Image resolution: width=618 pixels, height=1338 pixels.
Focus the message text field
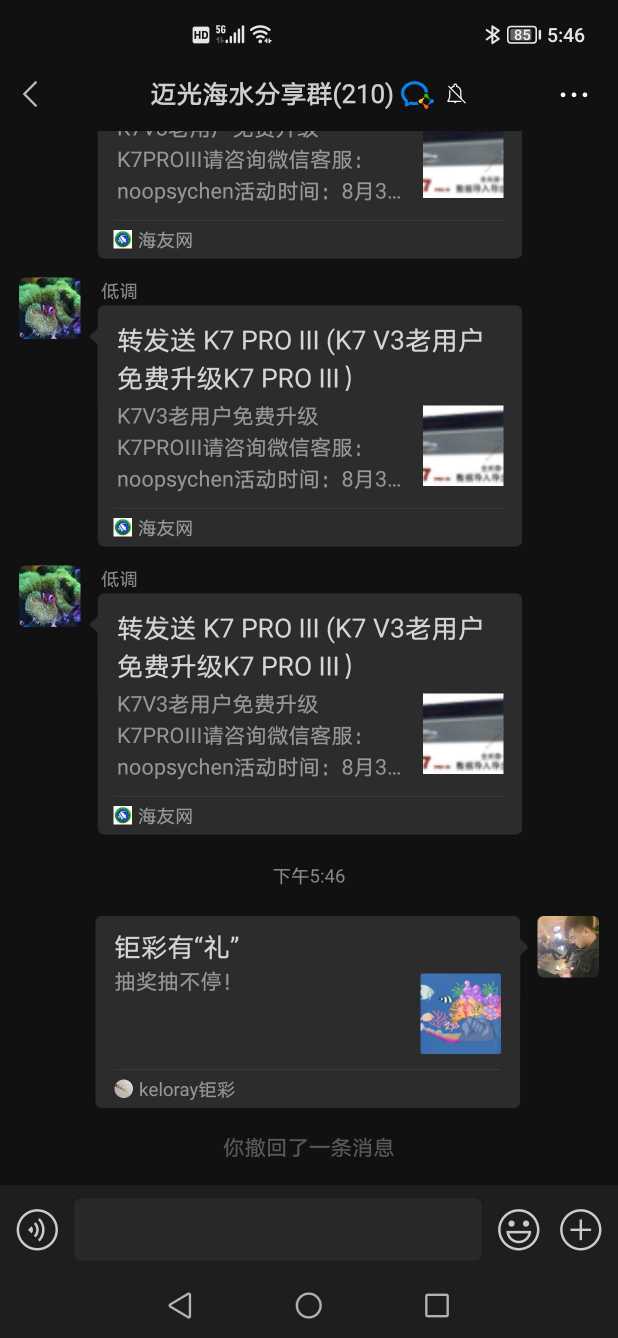[277, 1229]
